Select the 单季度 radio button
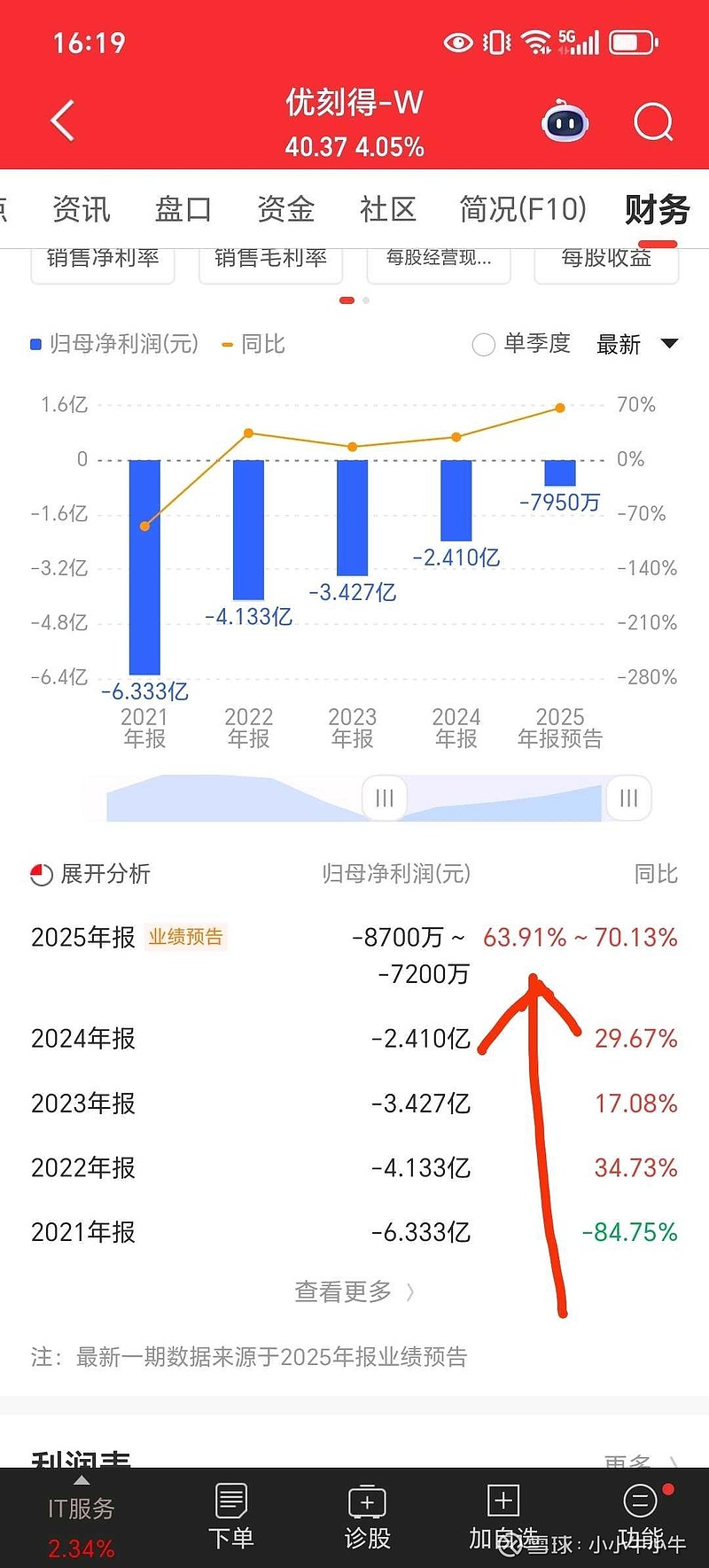Image resolution: width=709 pixels, height=1568 pixels. (x=483, y=345)
